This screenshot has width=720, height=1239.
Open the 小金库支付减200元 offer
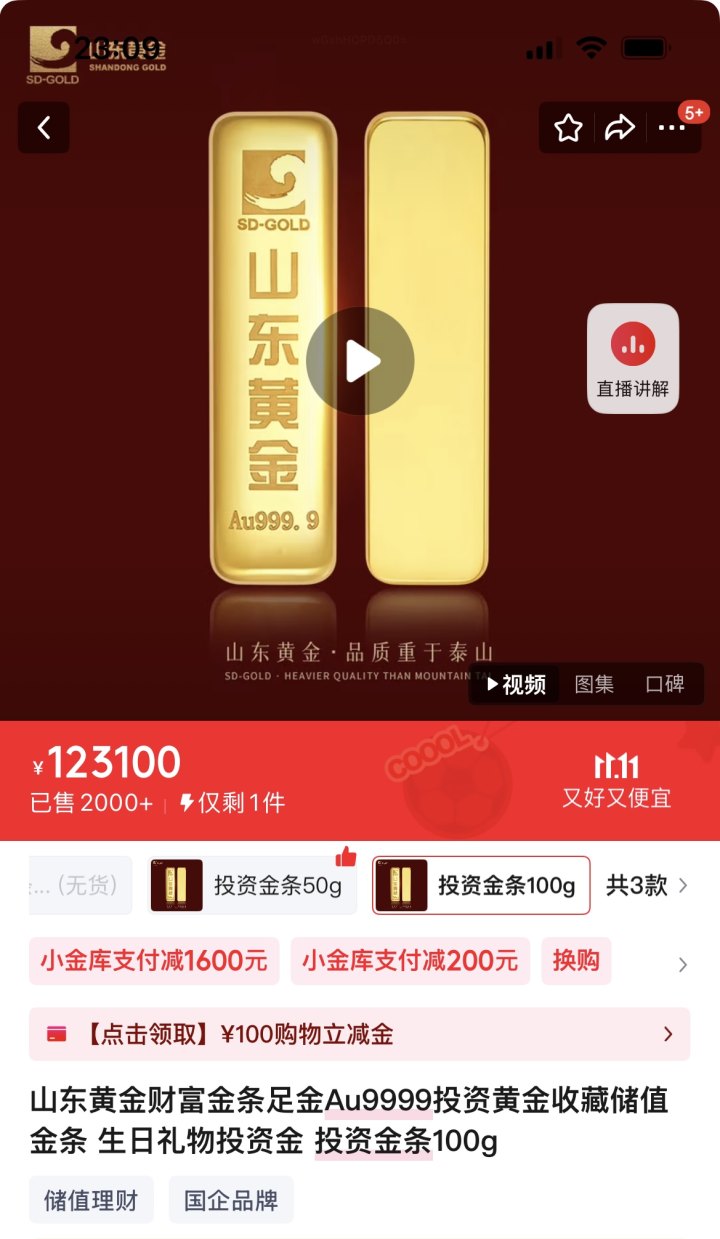tap(410, 961)
